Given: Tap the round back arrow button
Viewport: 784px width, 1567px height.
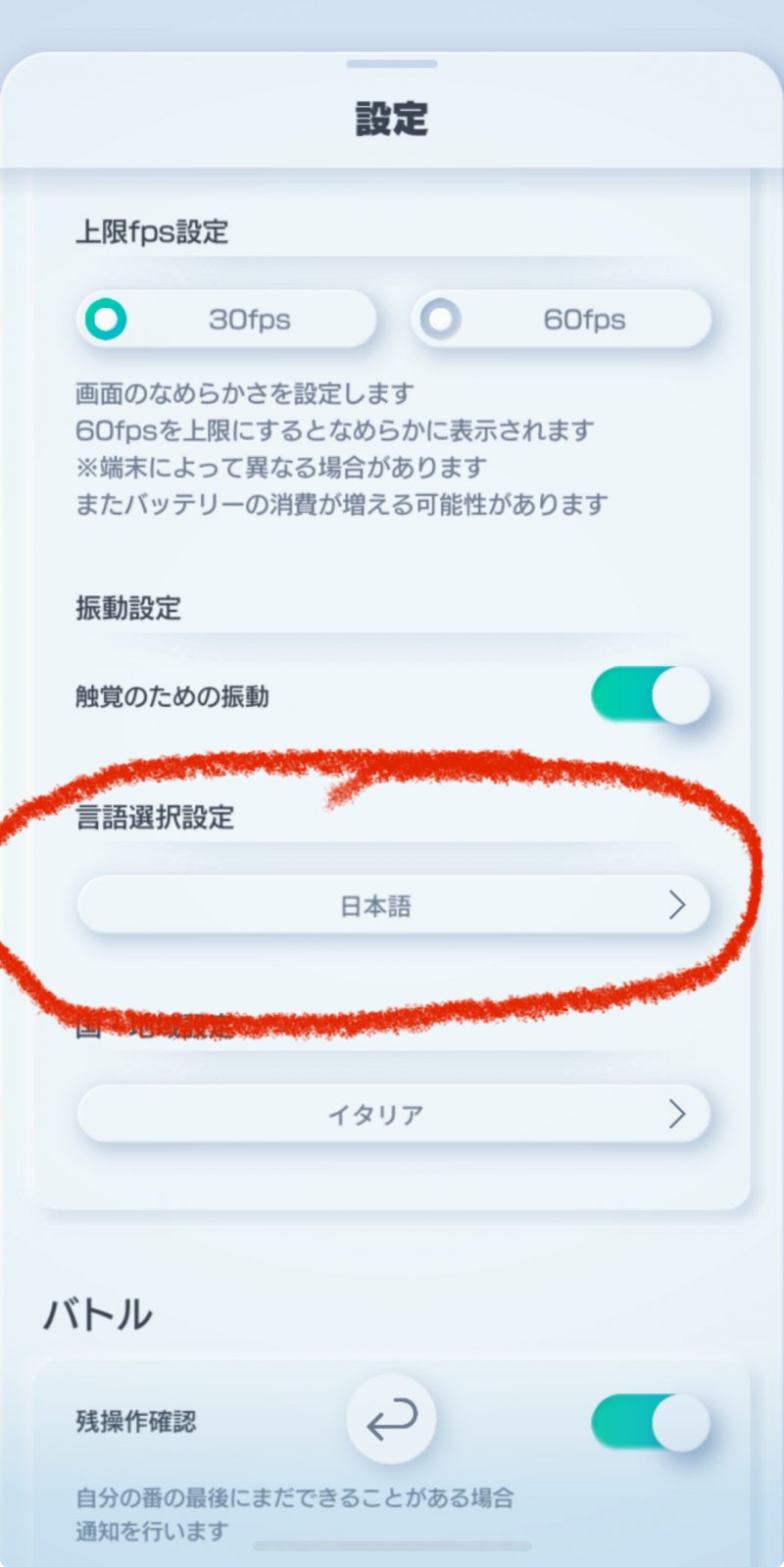Looking at the screenshot, I should pyautogui.click(x=392, y=1420).
